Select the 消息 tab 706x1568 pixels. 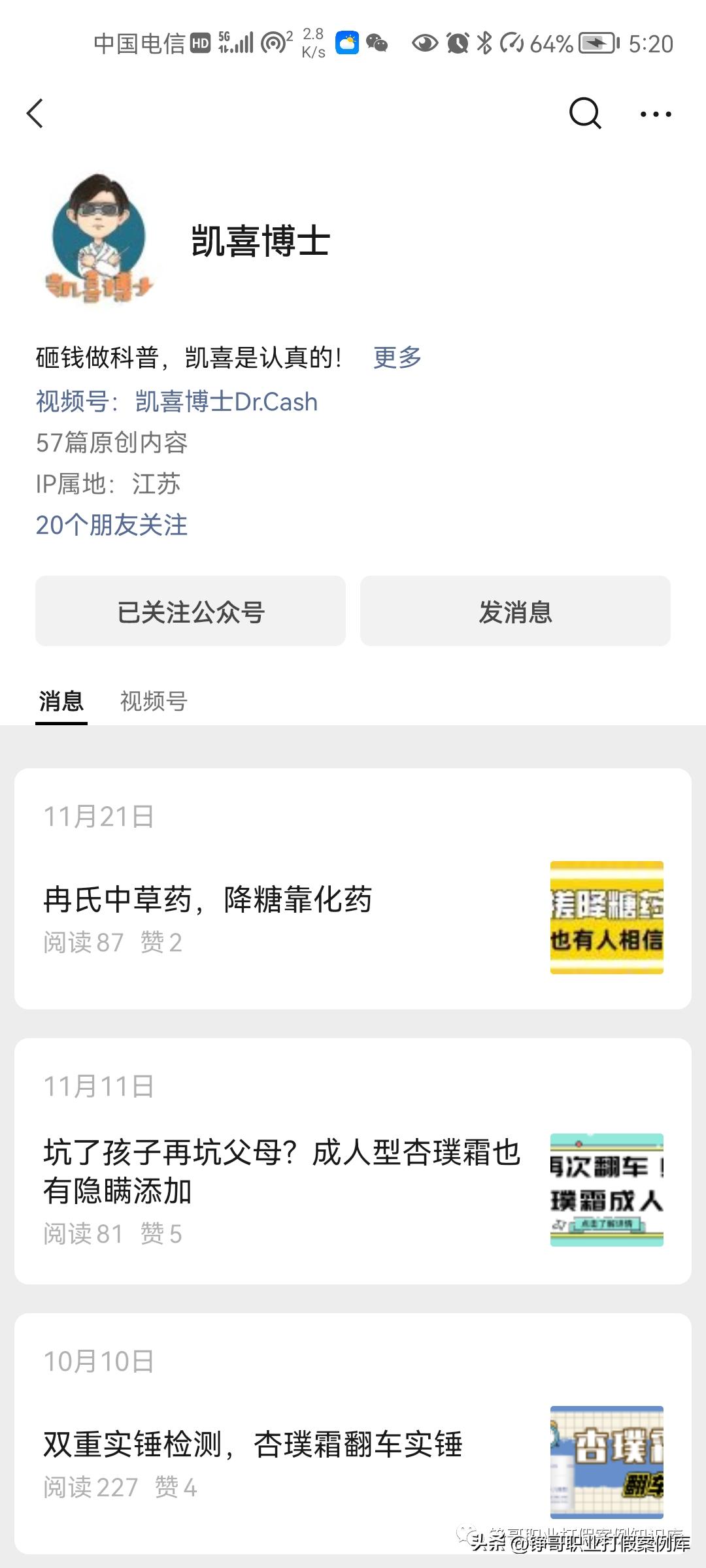coord(61,701)
